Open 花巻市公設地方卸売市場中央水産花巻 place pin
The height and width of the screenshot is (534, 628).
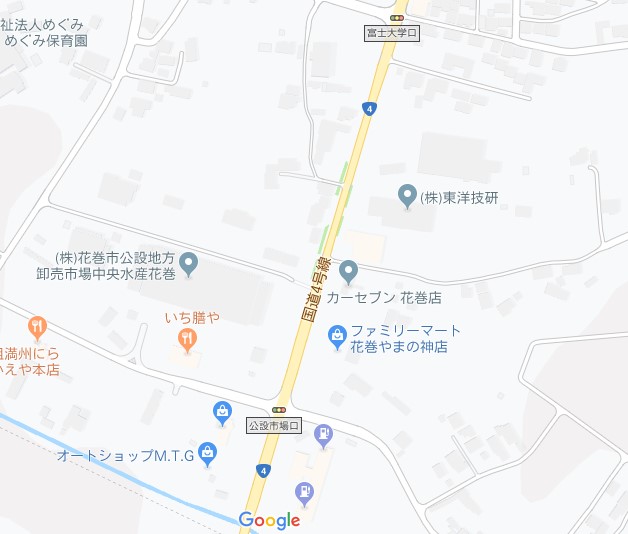click(189, 264)
